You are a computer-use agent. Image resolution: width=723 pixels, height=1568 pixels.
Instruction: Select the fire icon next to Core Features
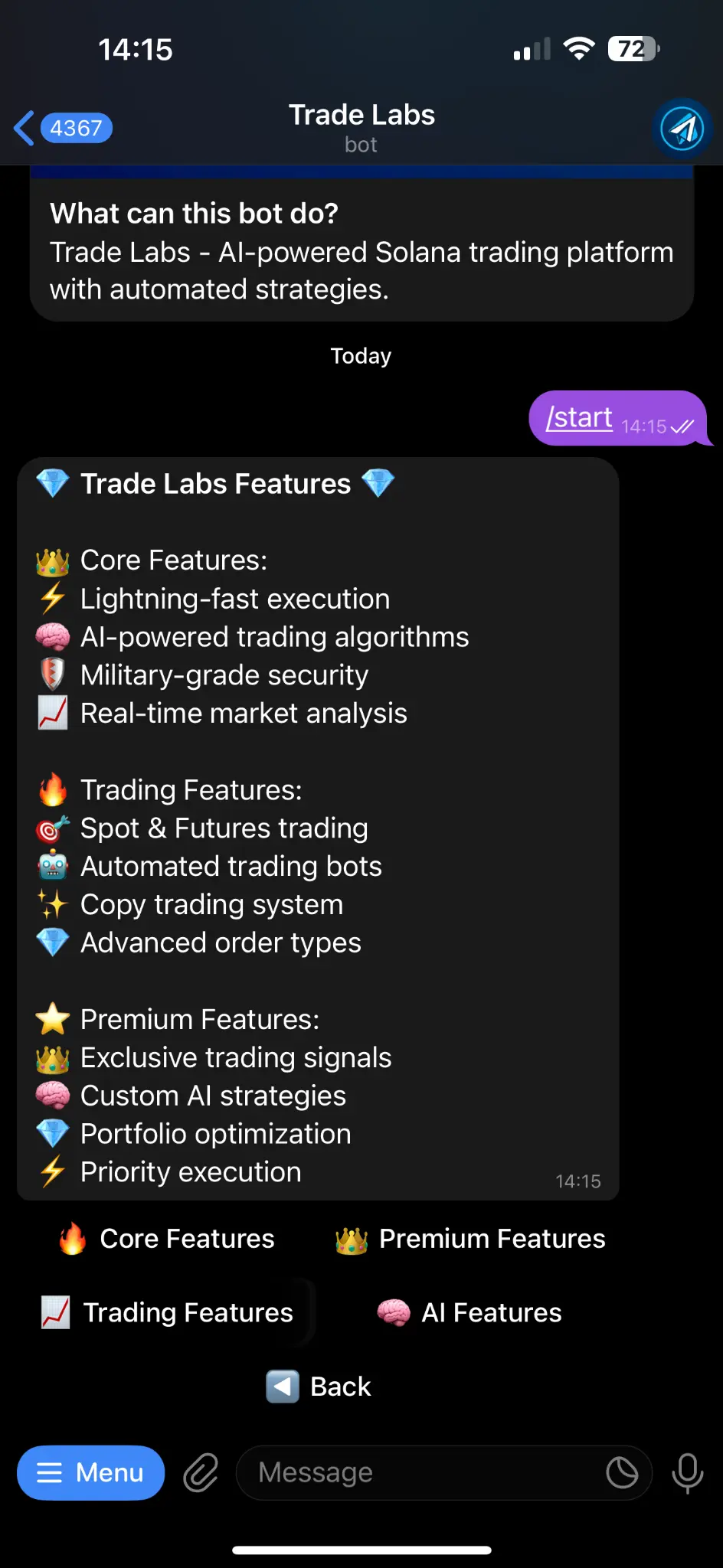pyautogui.click(x=71, y=1238)
